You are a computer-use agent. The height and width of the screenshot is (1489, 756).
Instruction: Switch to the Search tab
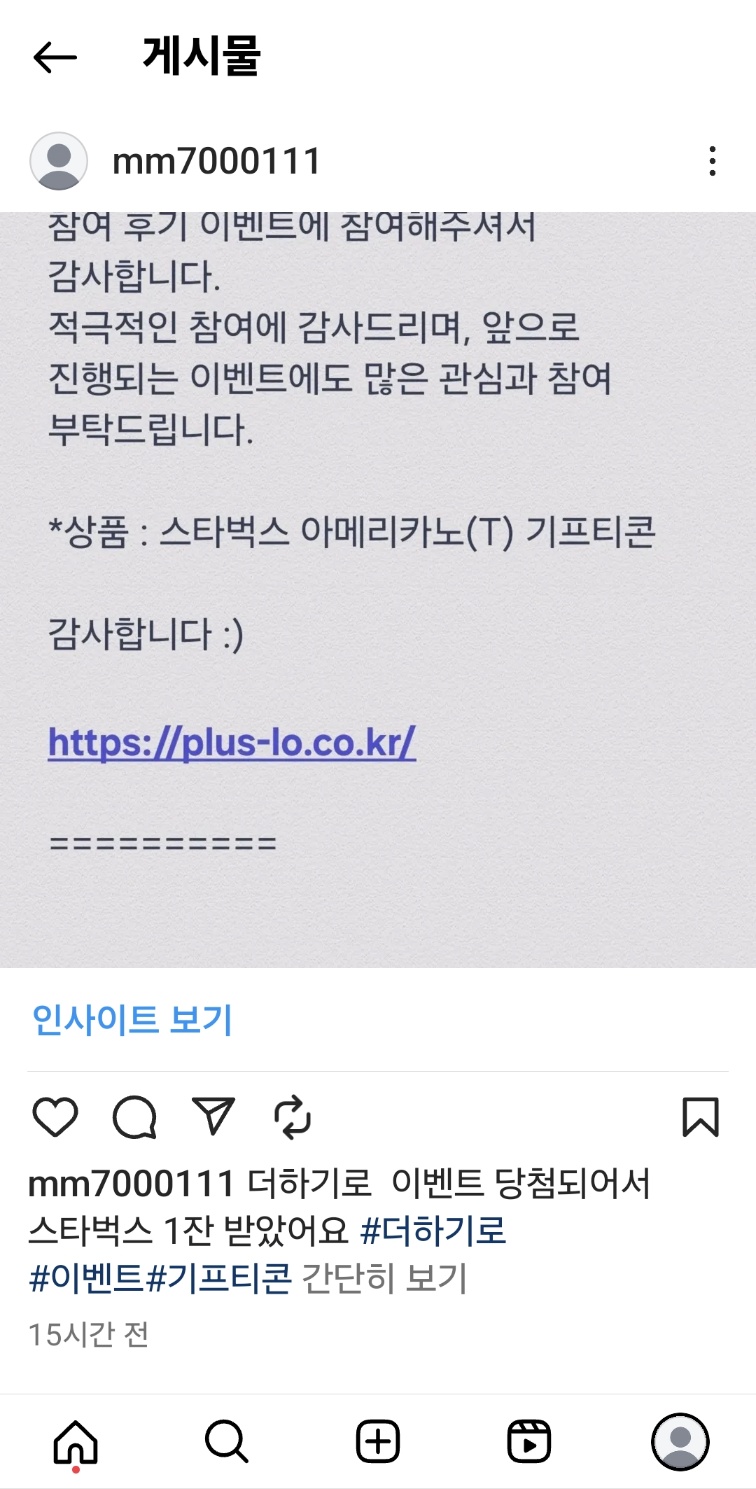point(226,1442)
